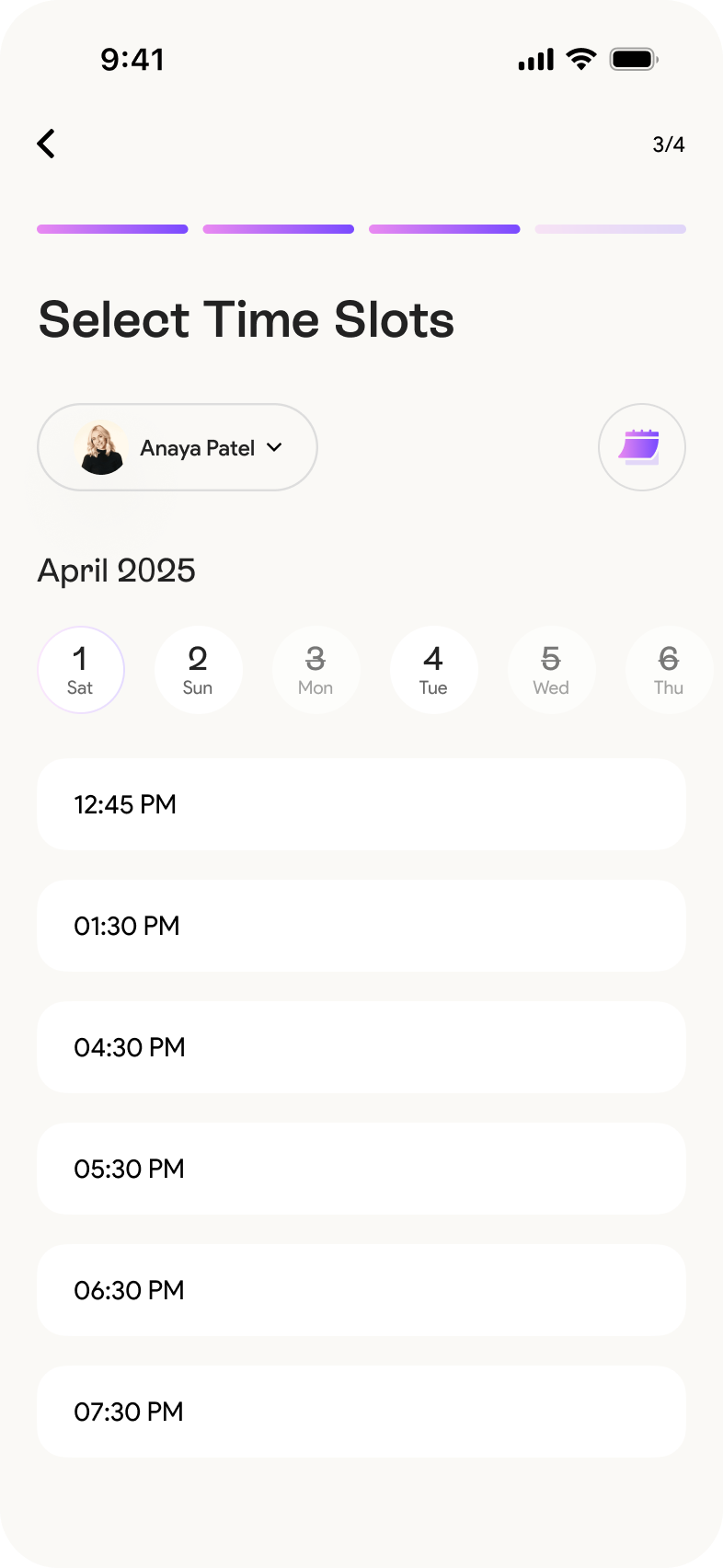This screenshot has width=723, height=1568.
Task: Select the 12:45 PM time slot
Action: (361, 804)
